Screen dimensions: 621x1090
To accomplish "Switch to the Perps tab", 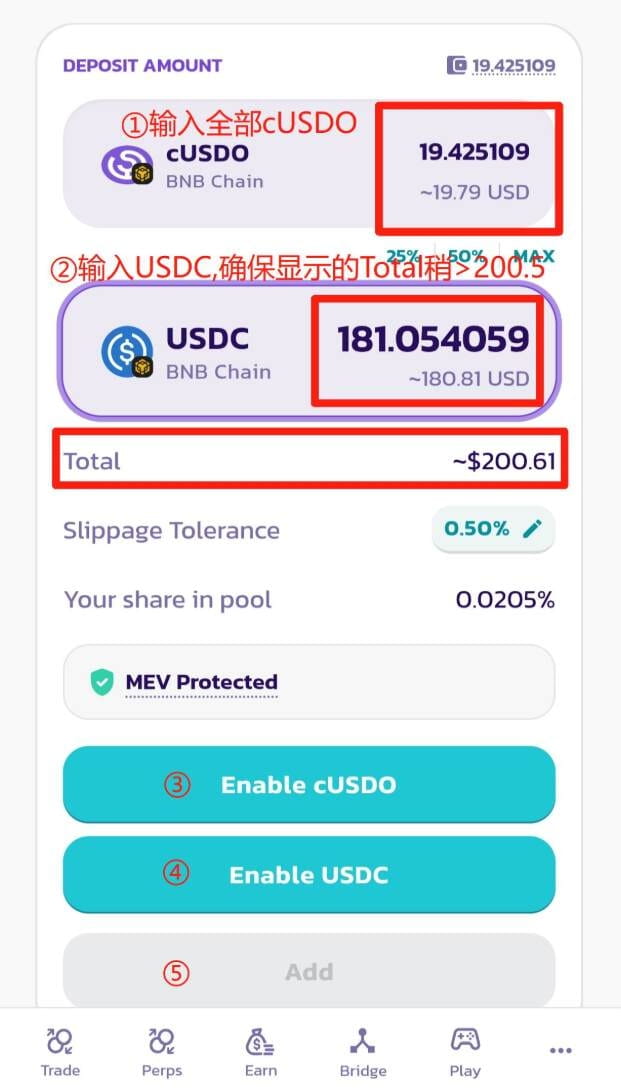I will pos(161,1052).
